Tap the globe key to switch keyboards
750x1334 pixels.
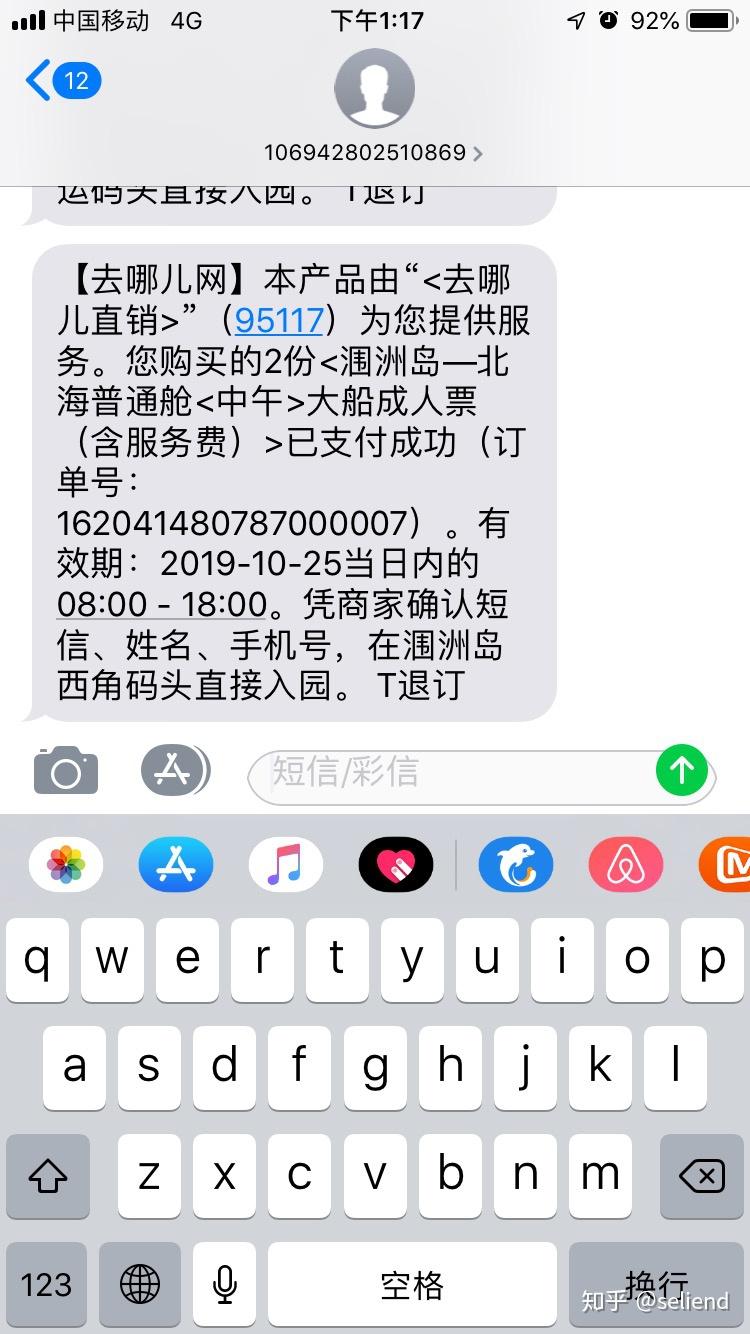click(140, 1285)
